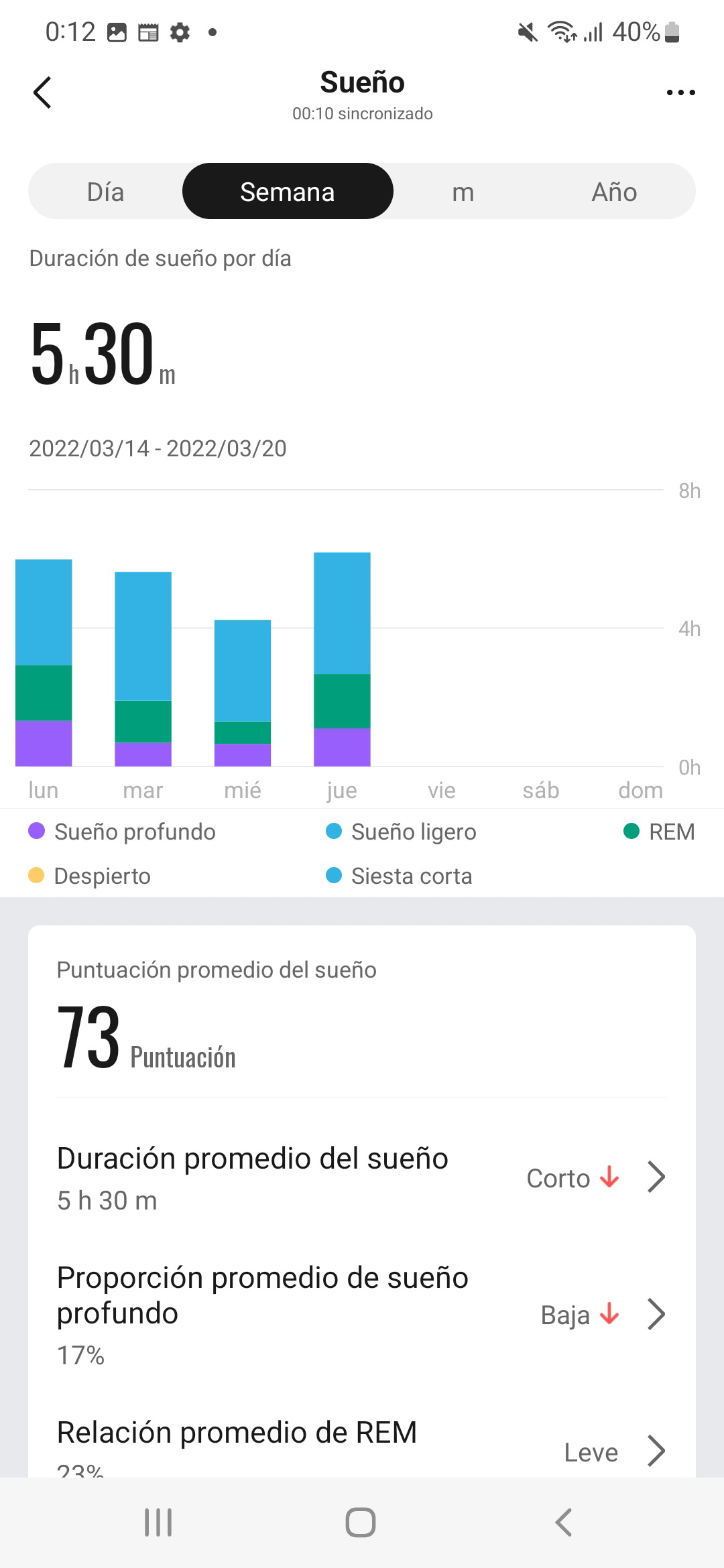Switch to the Año tab
Image resolution: width=724 pixels, height=1568 pixels.
614,192
